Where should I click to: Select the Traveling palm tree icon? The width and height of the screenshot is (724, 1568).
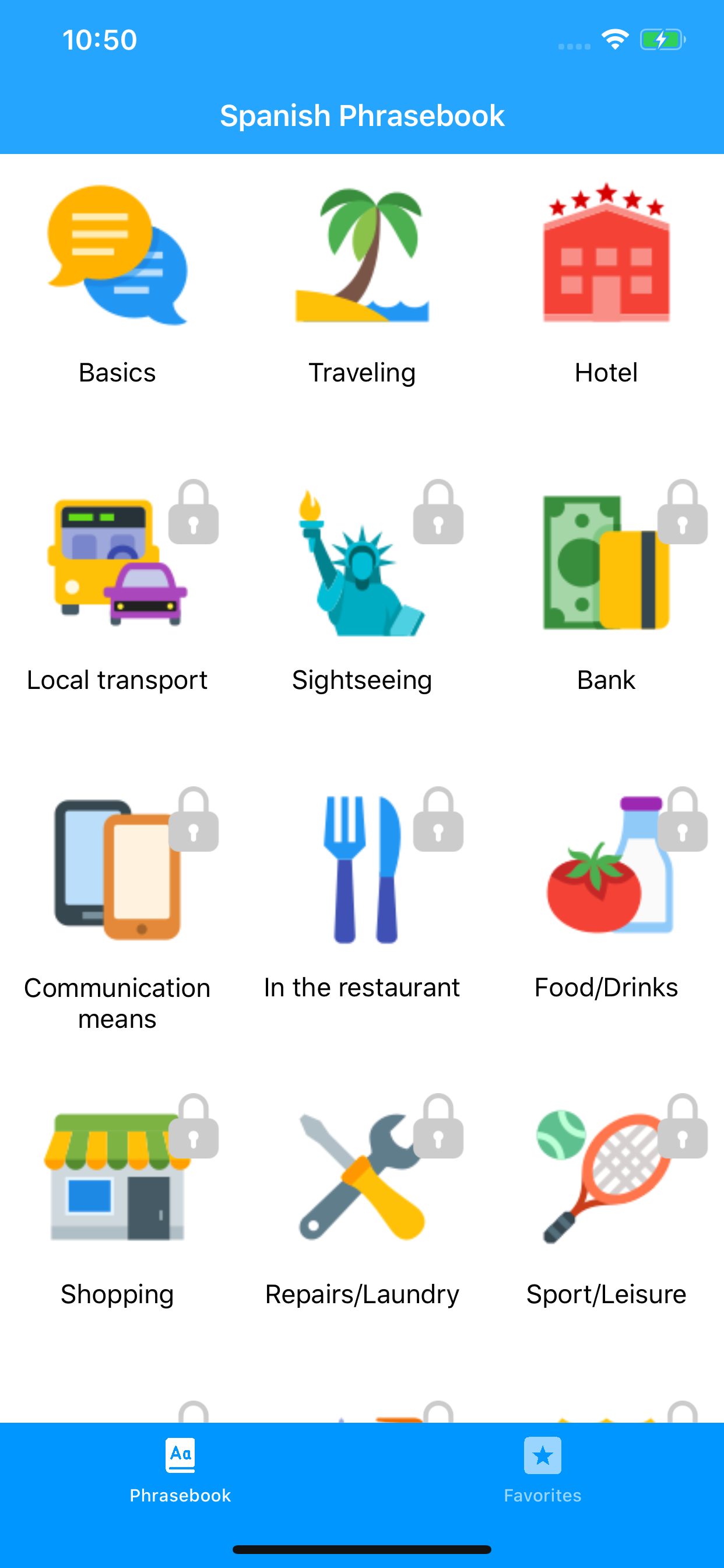click(363, 256)
